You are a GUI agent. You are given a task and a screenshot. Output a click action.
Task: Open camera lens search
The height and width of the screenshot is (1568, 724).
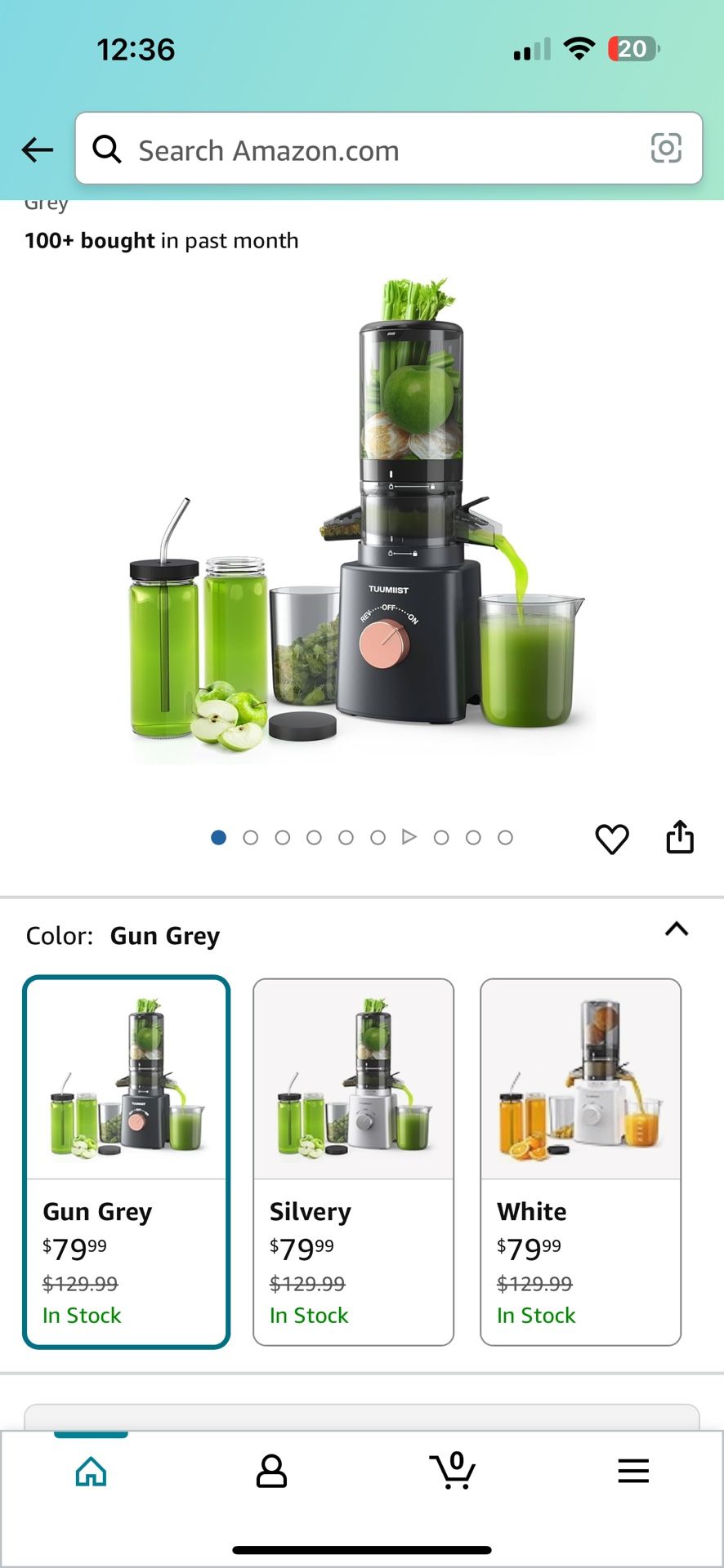point(665,149)
